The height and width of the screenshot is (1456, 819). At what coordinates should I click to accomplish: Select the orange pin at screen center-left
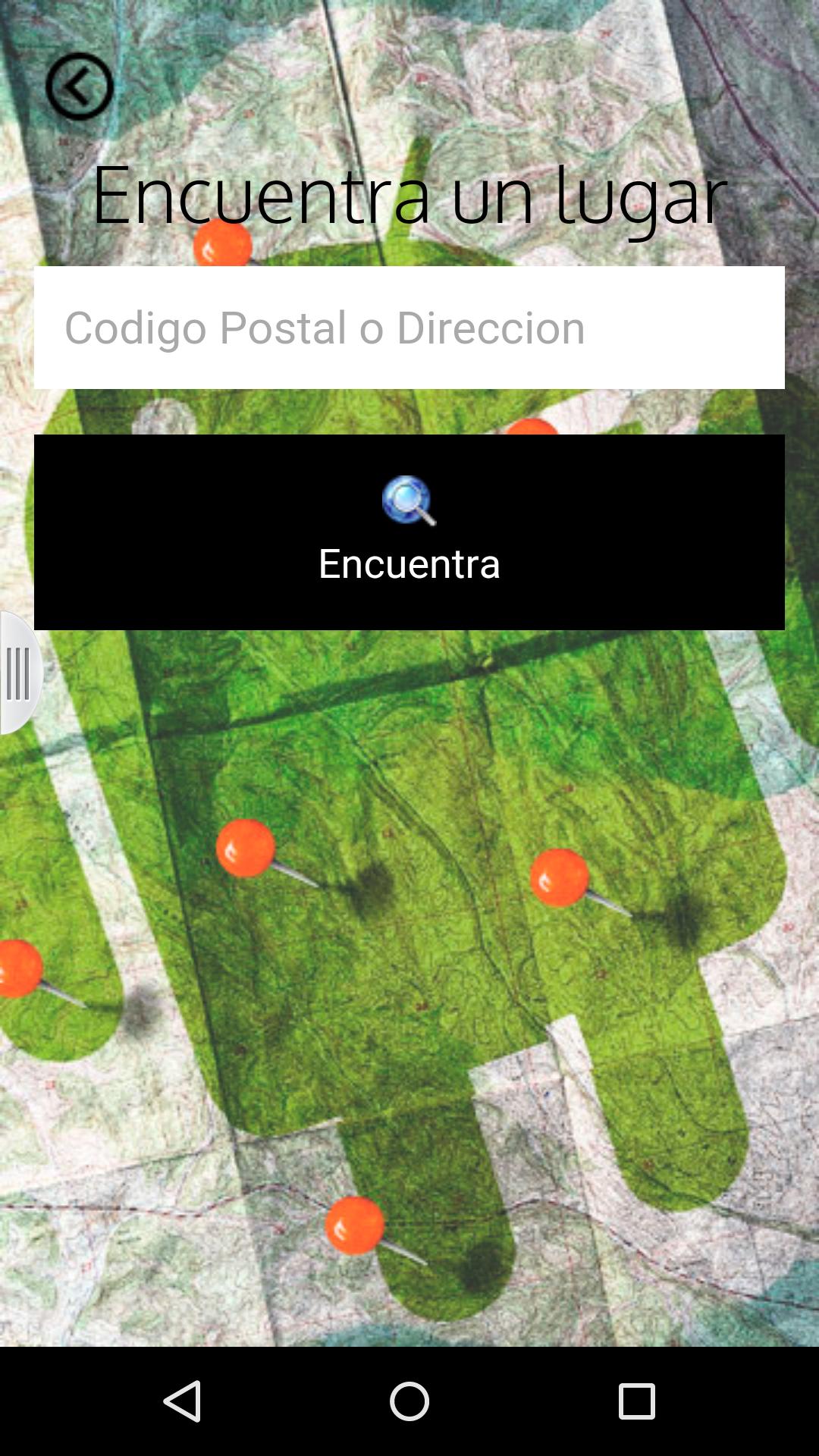[246, 849]
